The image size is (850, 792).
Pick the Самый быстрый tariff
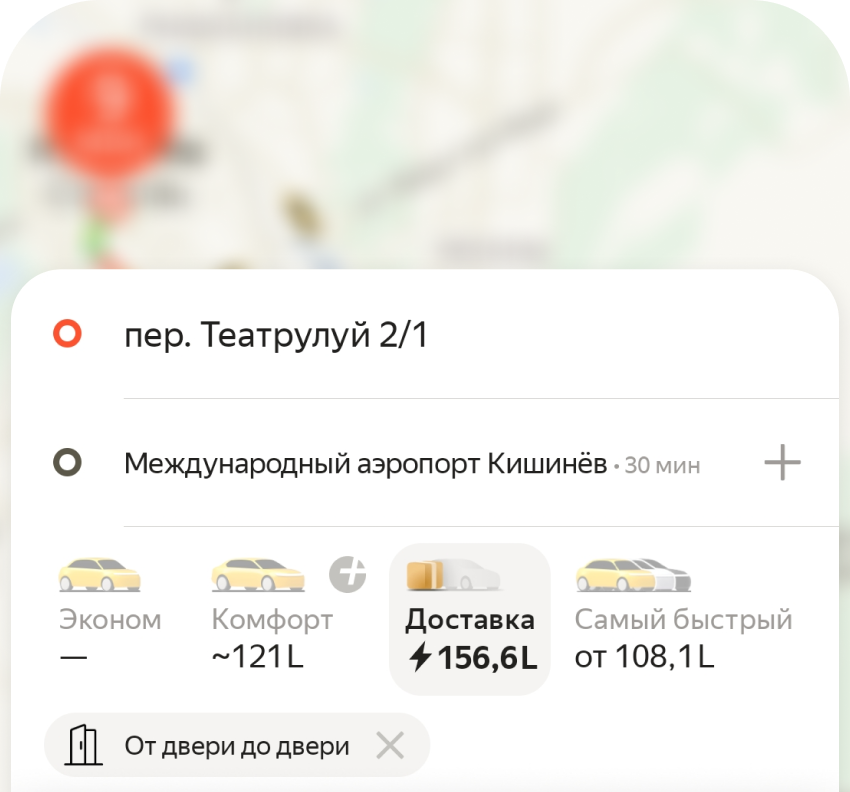[682, 617]
